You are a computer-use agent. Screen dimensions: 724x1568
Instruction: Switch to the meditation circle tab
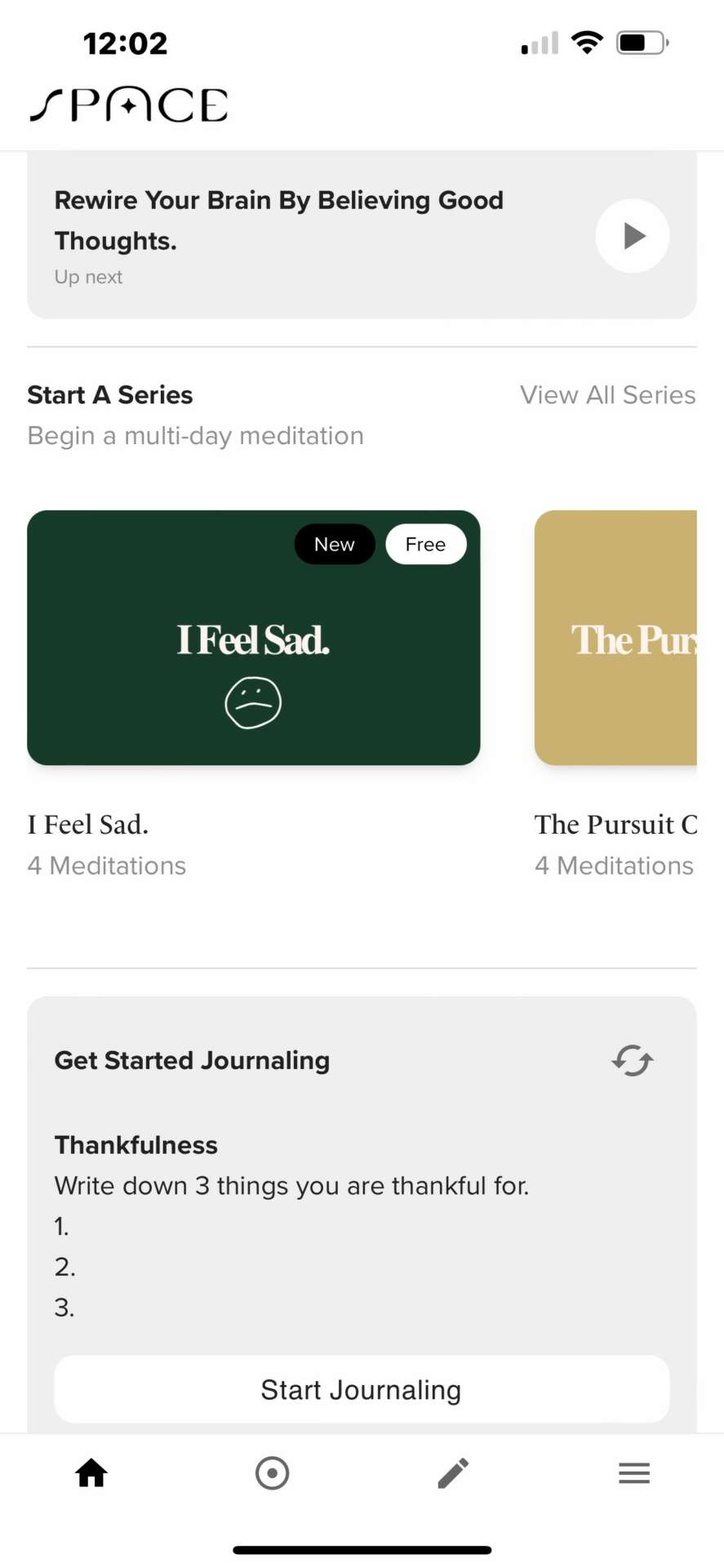click(272, 1473)
